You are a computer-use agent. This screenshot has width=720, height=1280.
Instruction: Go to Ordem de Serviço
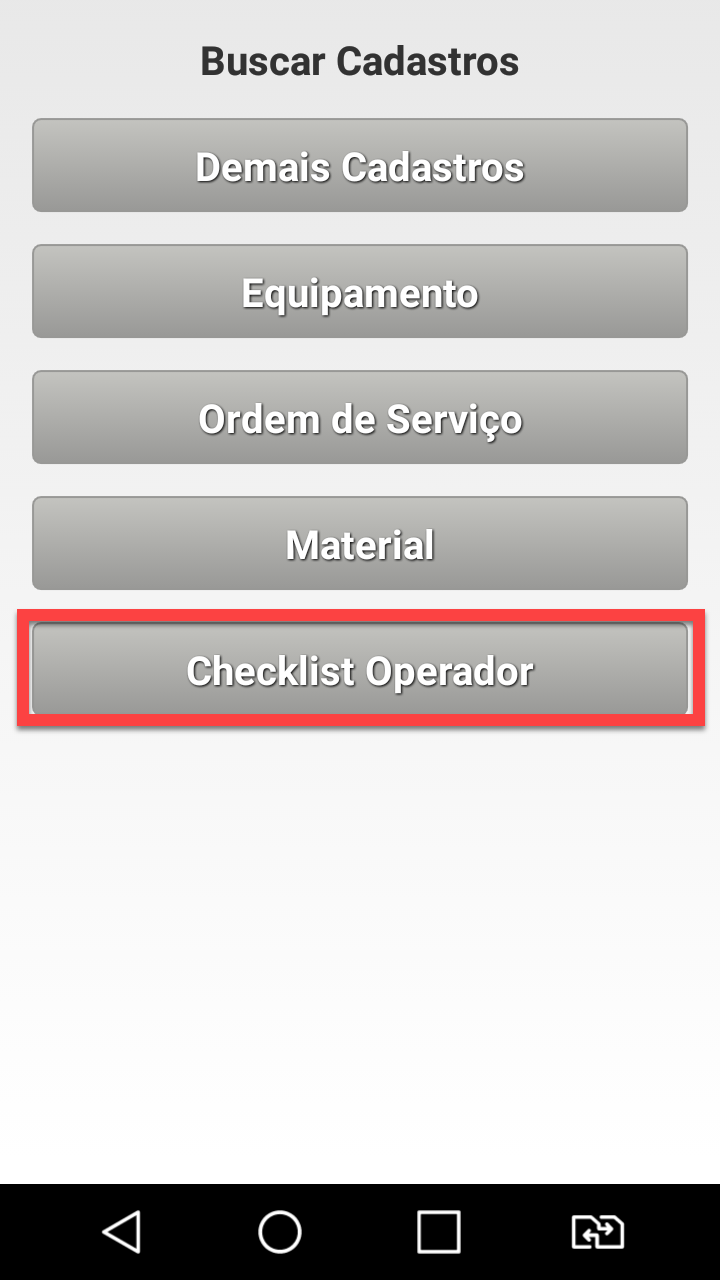pyautogui.click(x=360, y=418)
